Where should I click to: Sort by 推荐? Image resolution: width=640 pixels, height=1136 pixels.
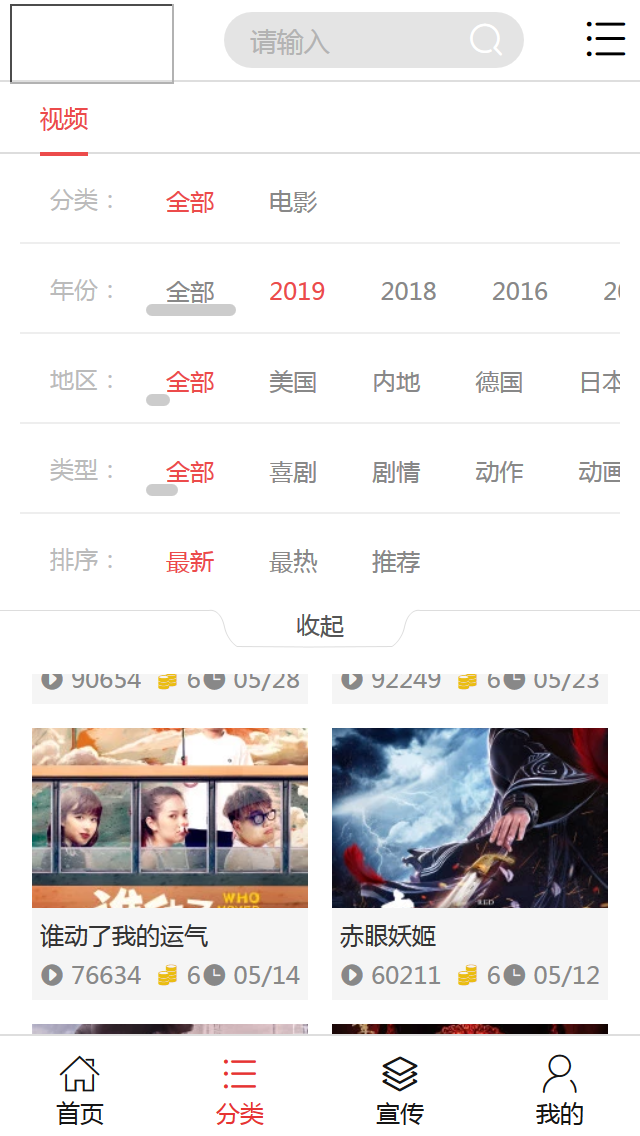pos(396,562)
